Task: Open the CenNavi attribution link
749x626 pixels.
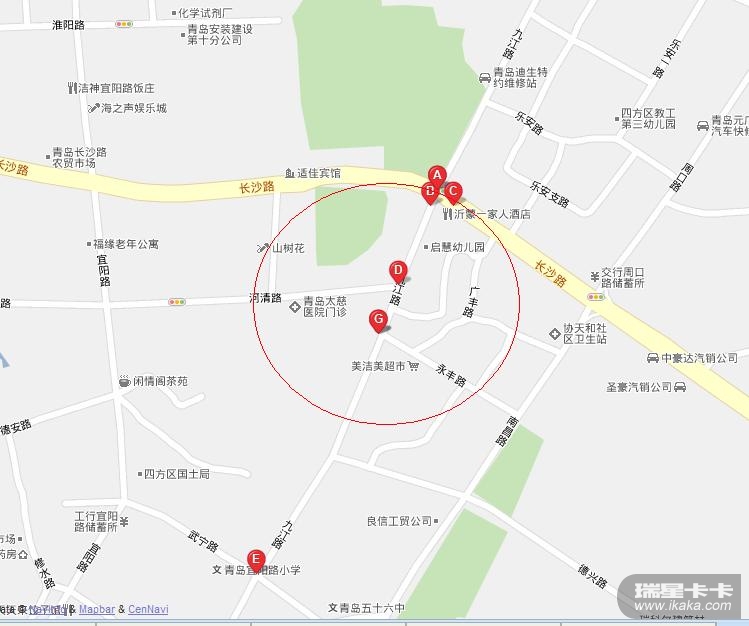Action: (x=148, y=609)
